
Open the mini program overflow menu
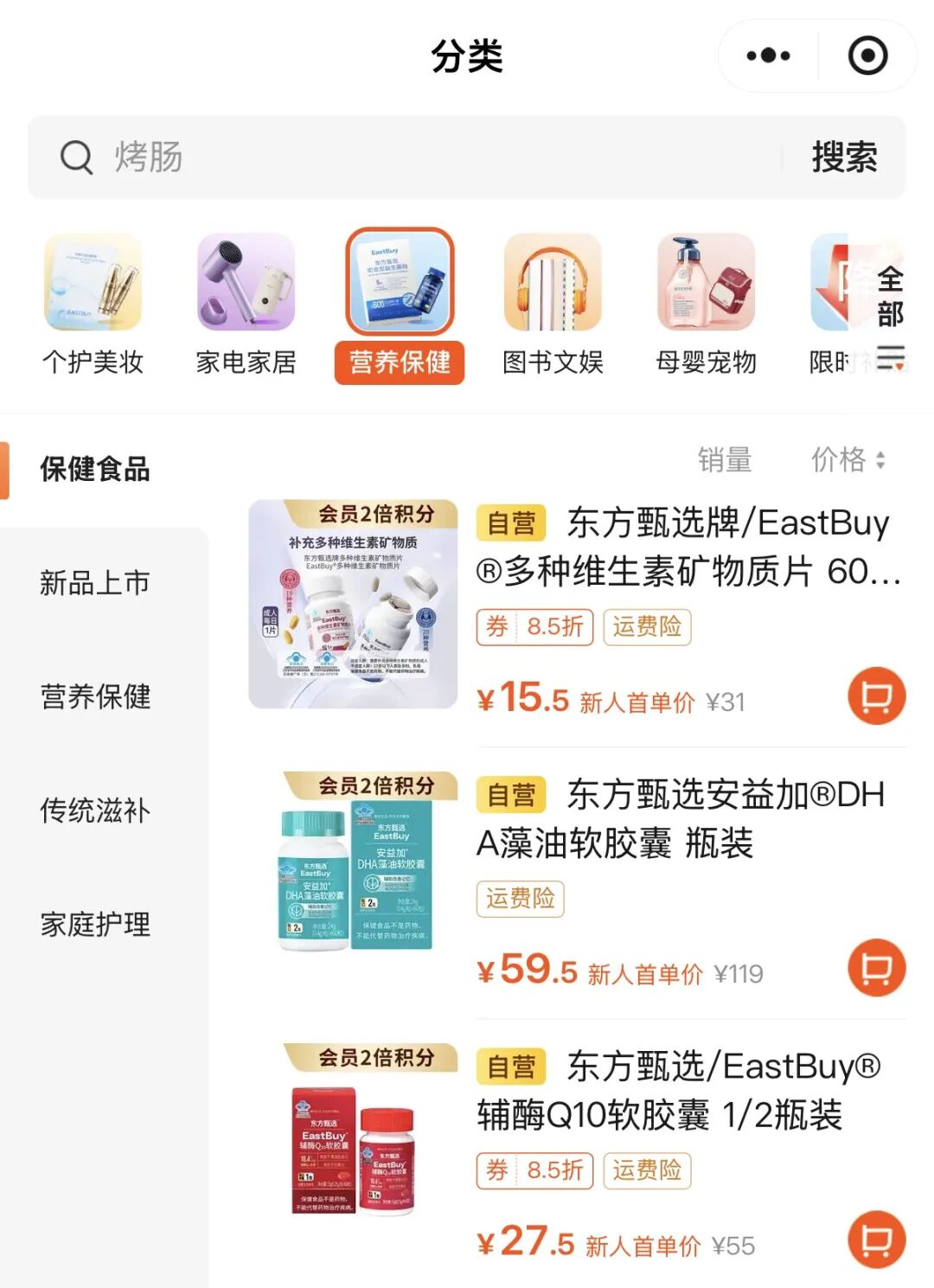click(768, 56)
